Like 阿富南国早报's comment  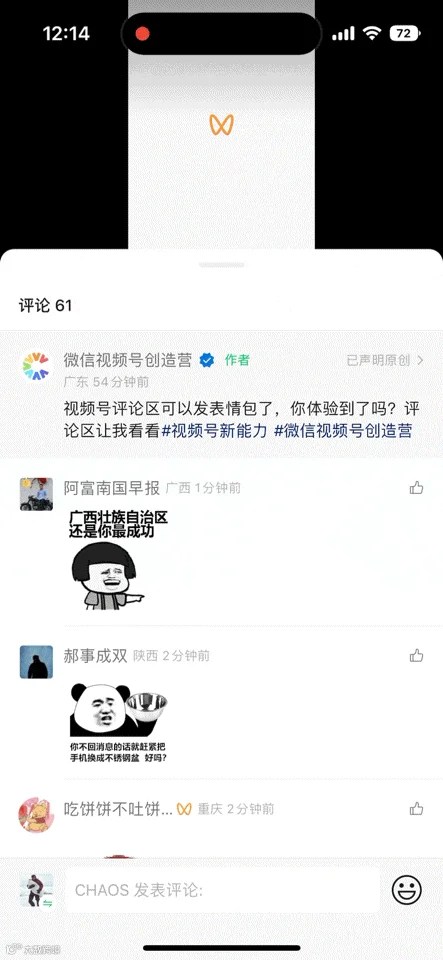tap(416, 487)
